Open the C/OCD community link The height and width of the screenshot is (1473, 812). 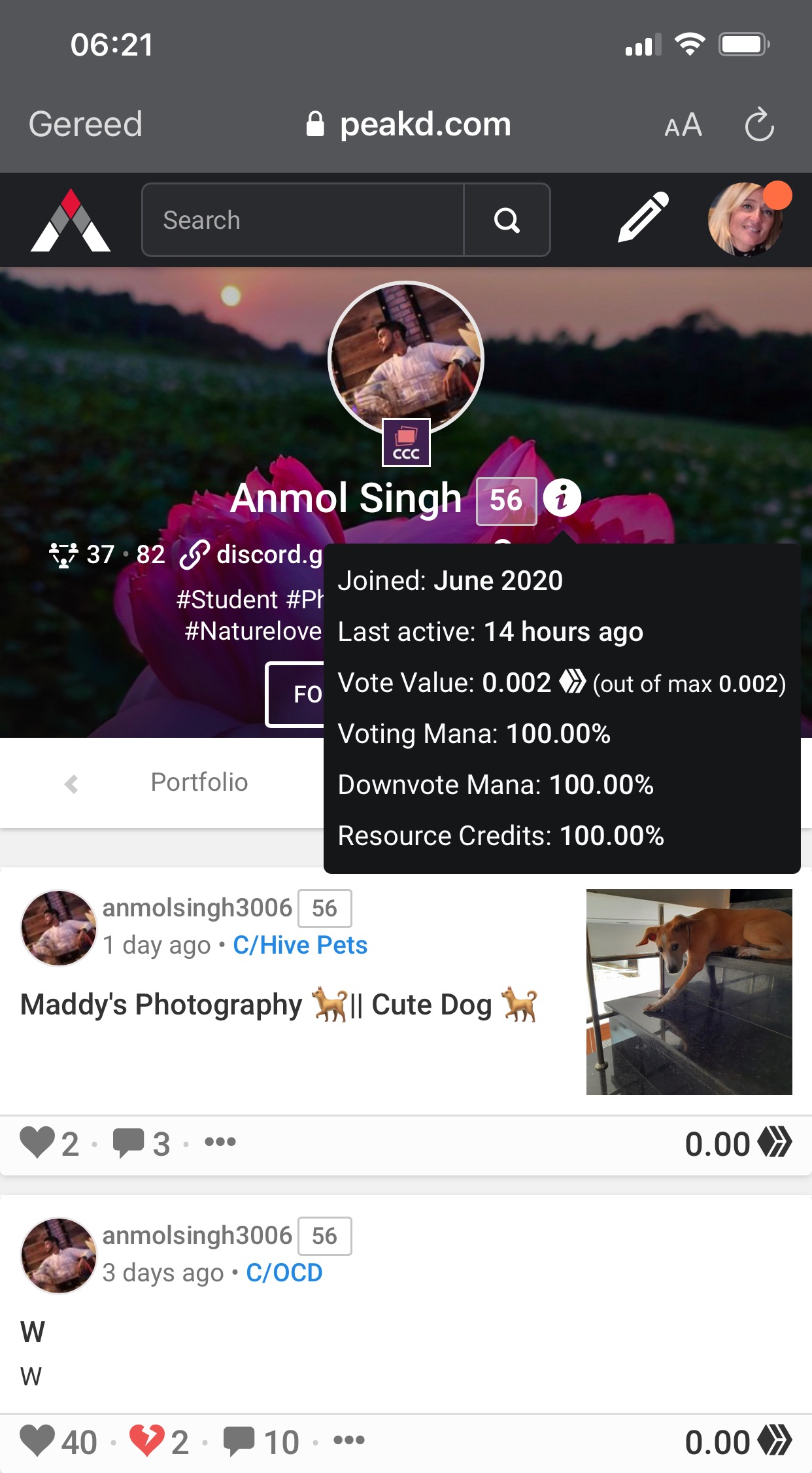(x=284, y=1273)
